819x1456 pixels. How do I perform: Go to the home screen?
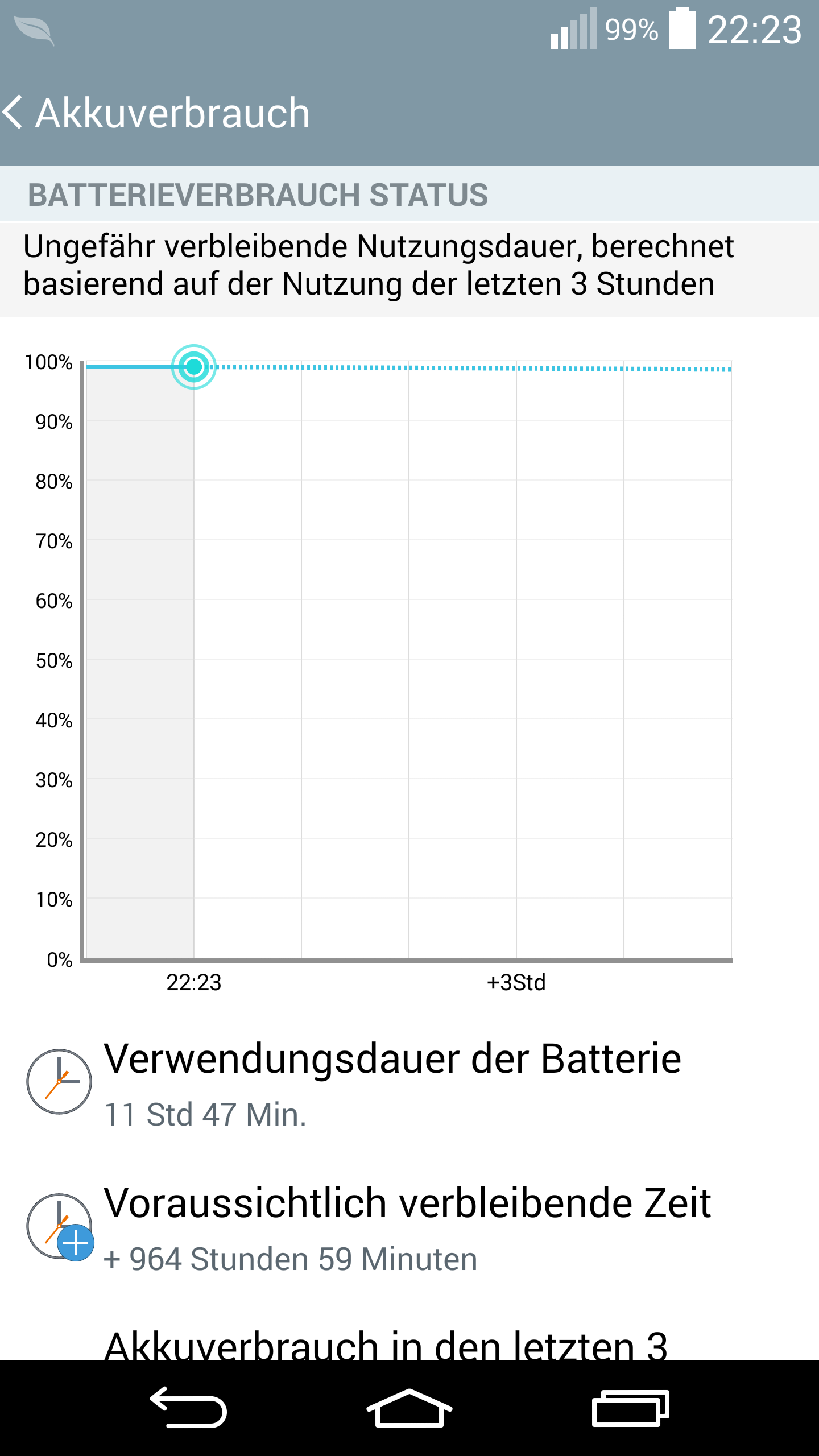coord(409,1408)
